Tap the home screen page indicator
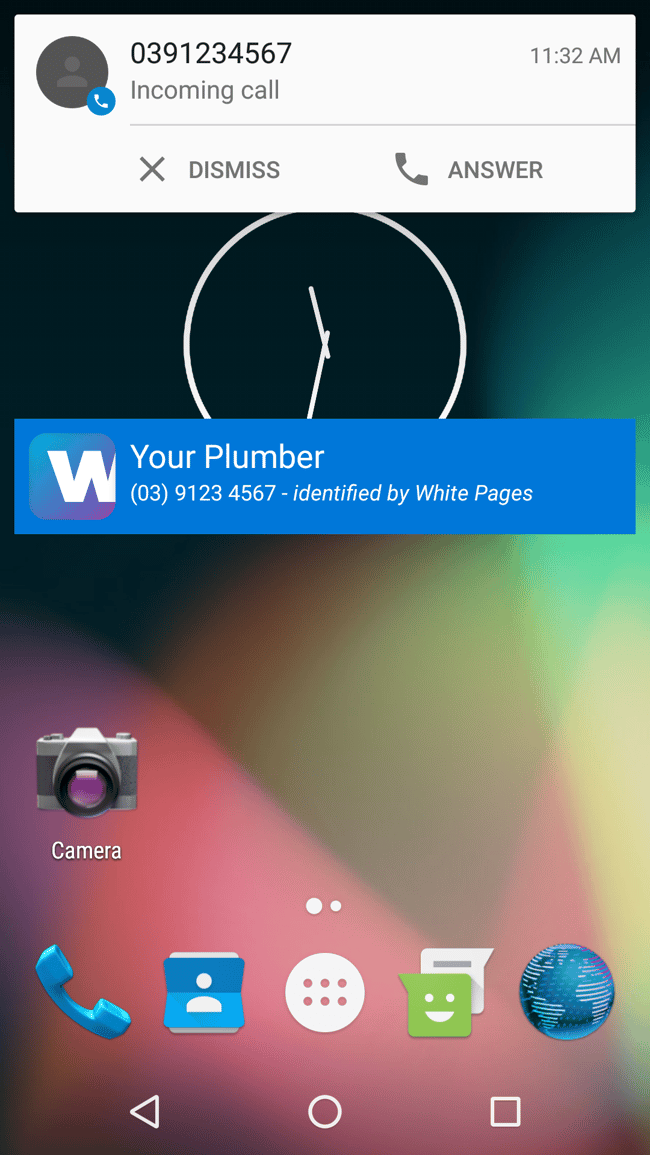650x1155 pixels. (324, 906)
